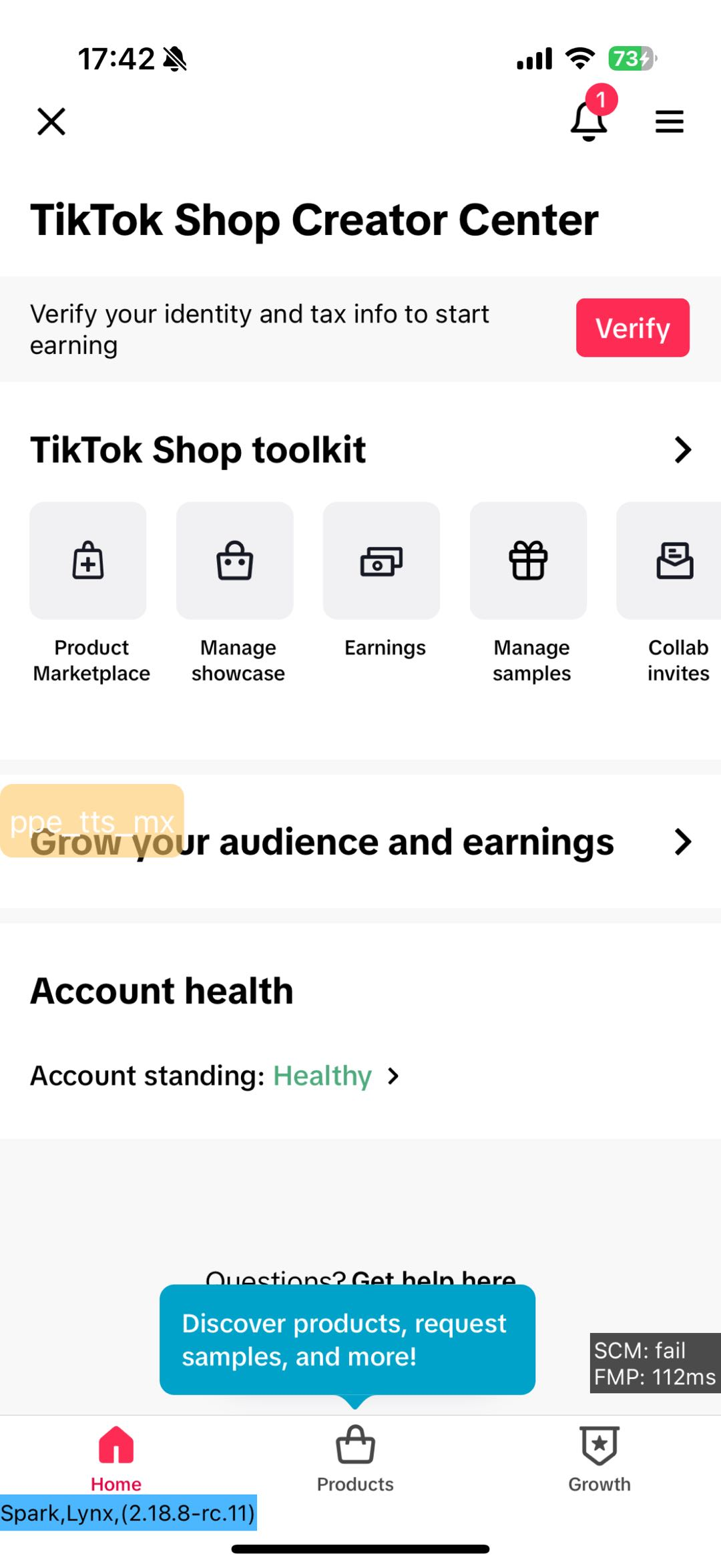The image size is (721, 1568).
Task: Expand the TikTok Shop toolkit section
Action: pos(682,449)
